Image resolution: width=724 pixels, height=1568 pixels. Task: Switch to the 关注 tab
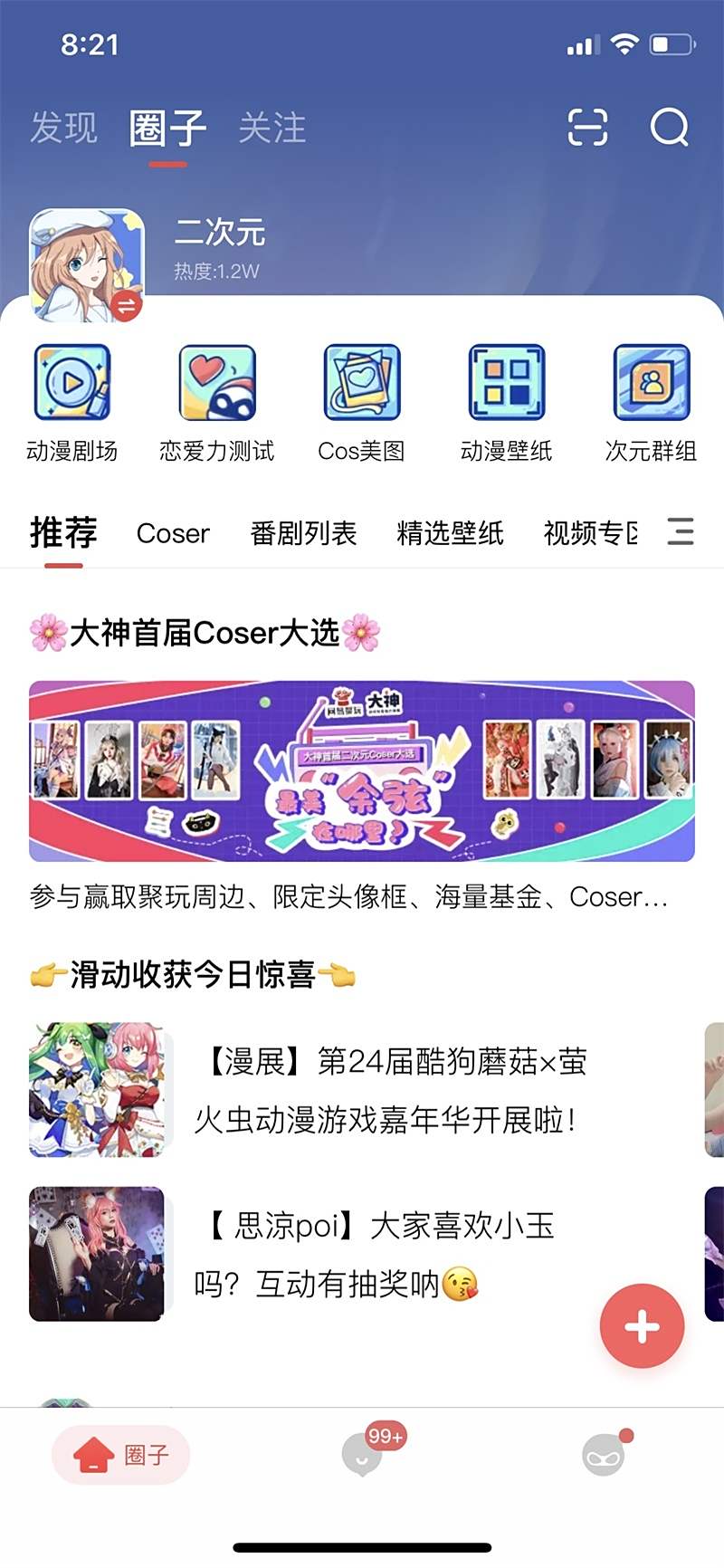point(272,129)
